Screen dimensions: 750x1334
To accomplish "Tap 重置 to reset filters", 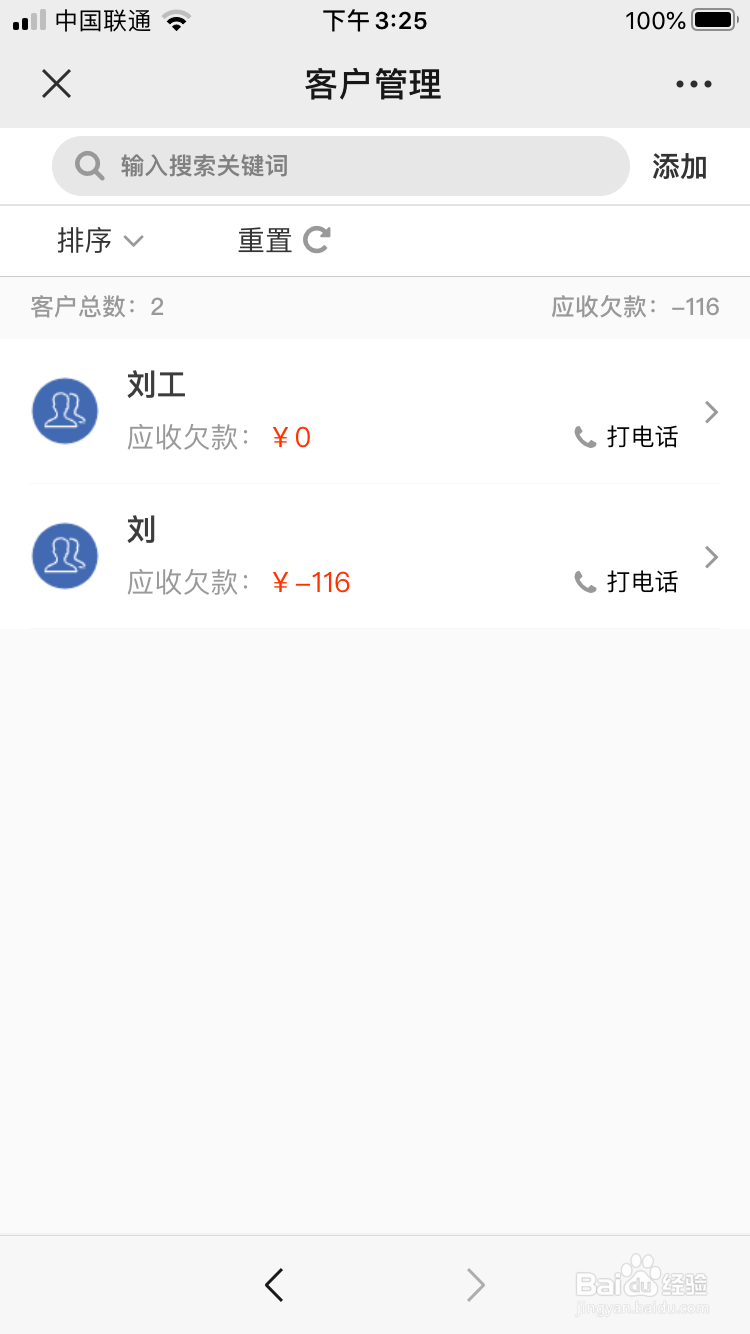I will pos(284,241).
